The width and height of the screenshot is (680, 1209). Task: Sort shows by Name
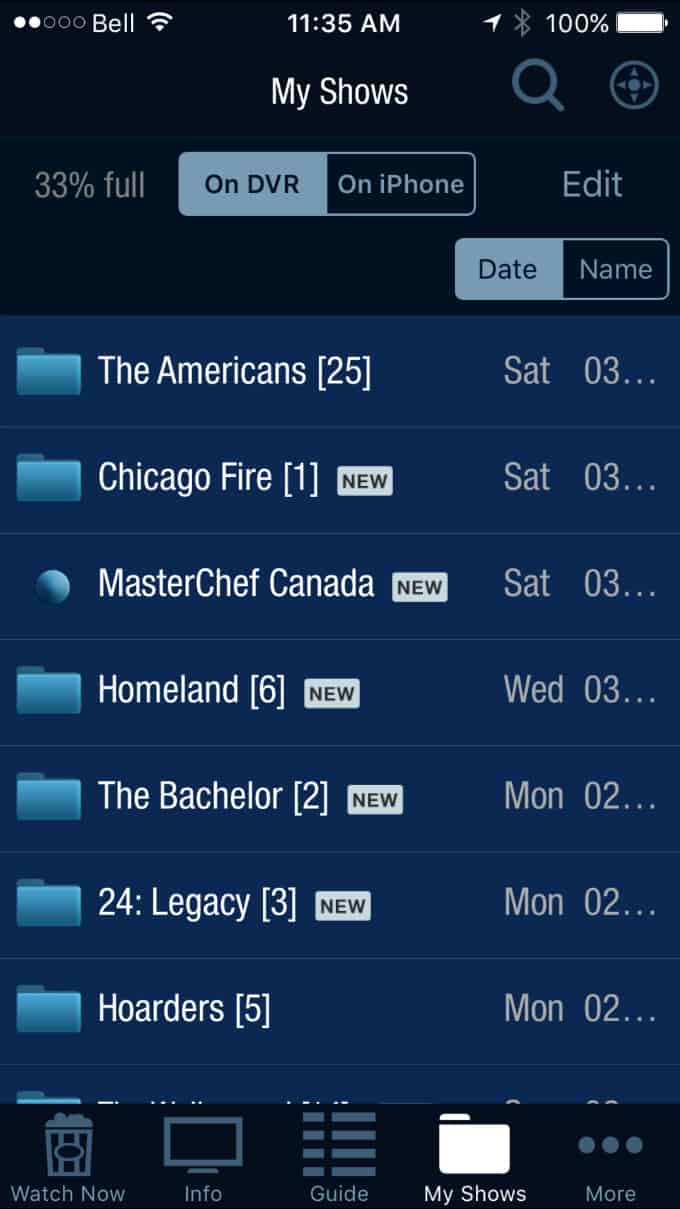click(616, 269)
